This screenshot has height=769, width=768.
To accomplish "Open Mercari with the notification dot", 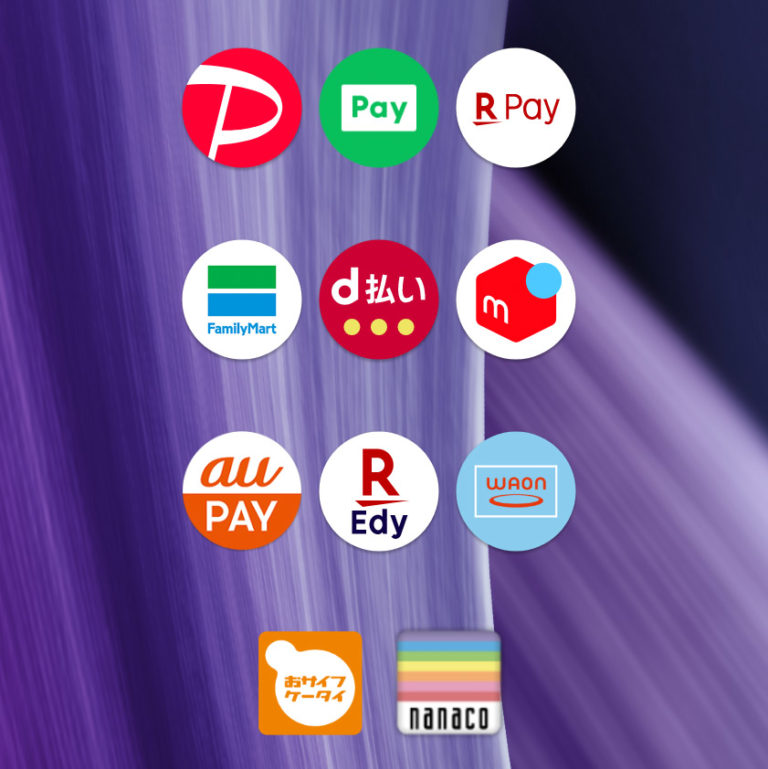I will (515, 299).
